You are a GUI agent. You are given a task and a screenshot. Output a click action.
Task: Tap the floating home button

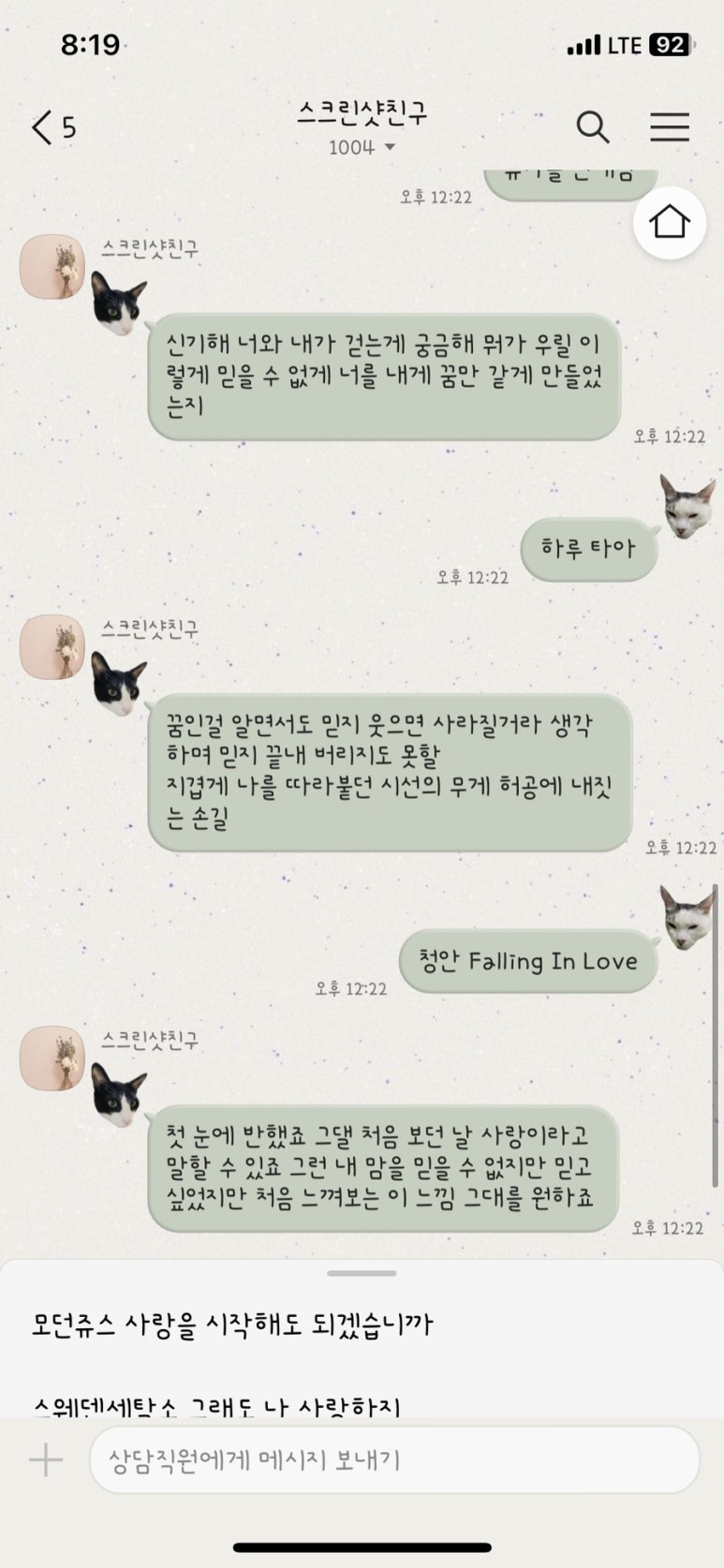669,223
